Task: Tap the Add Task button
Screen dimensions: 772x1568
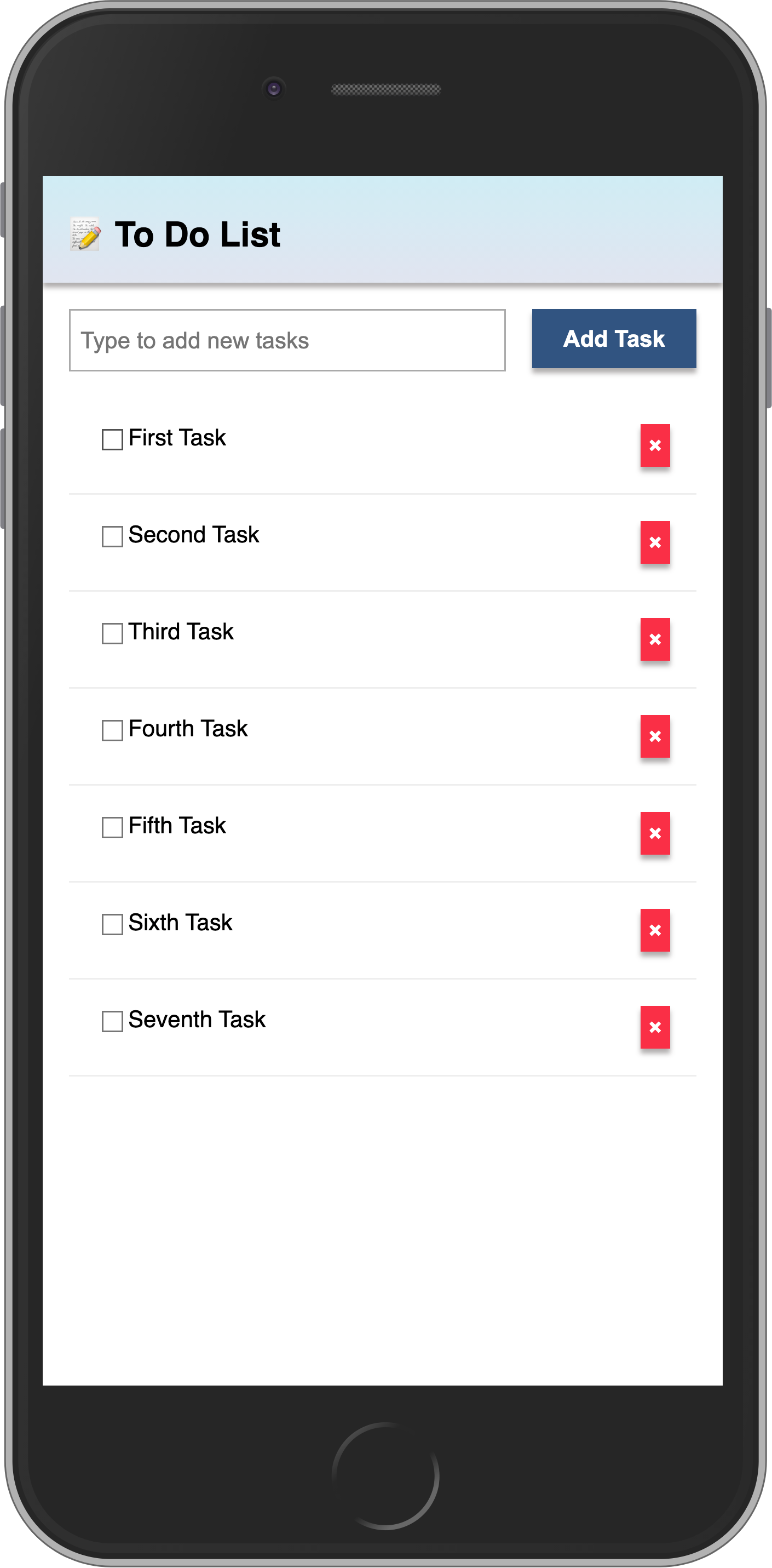Action: point(613,339)
